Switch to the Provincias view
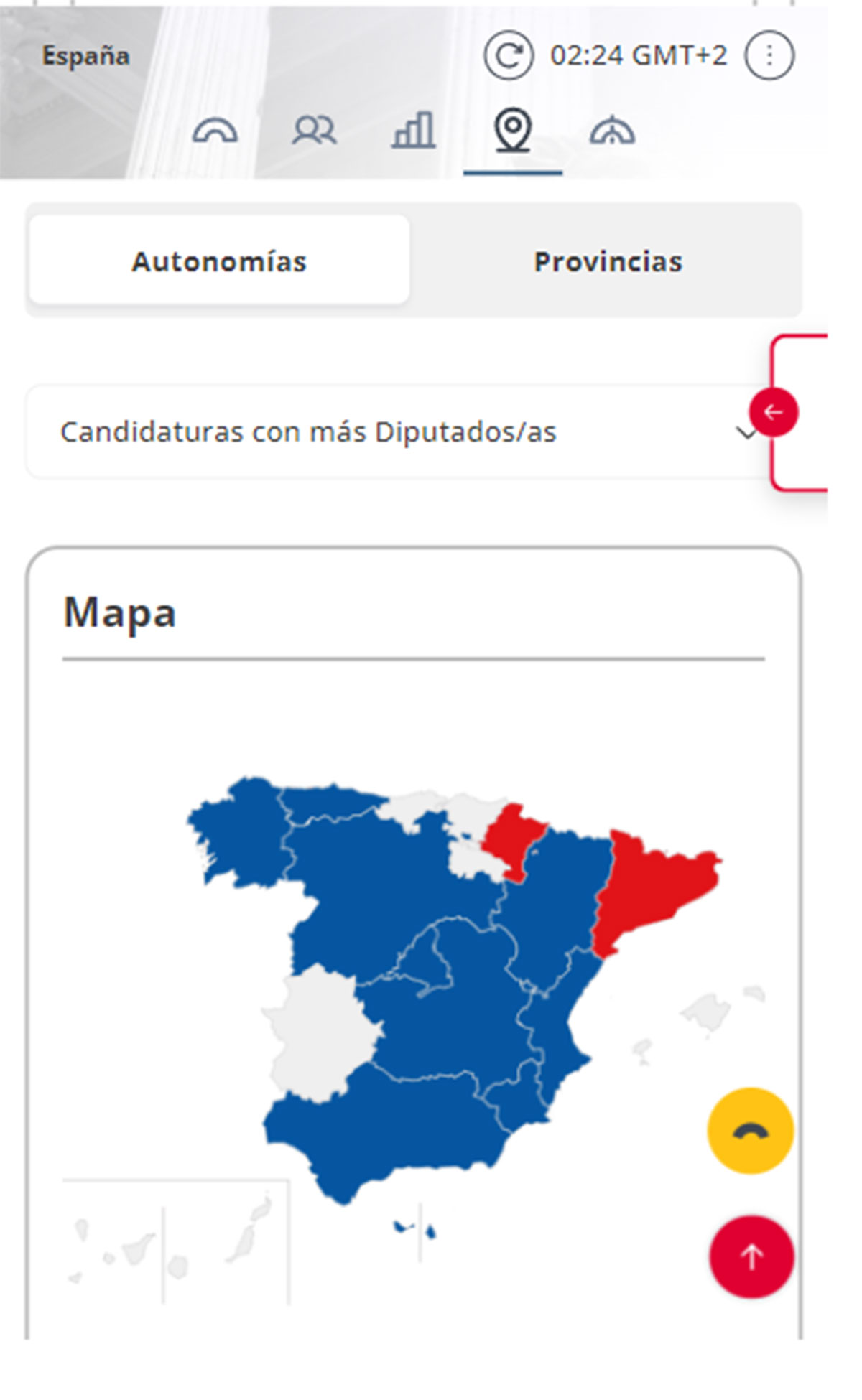 coord(608,261)
